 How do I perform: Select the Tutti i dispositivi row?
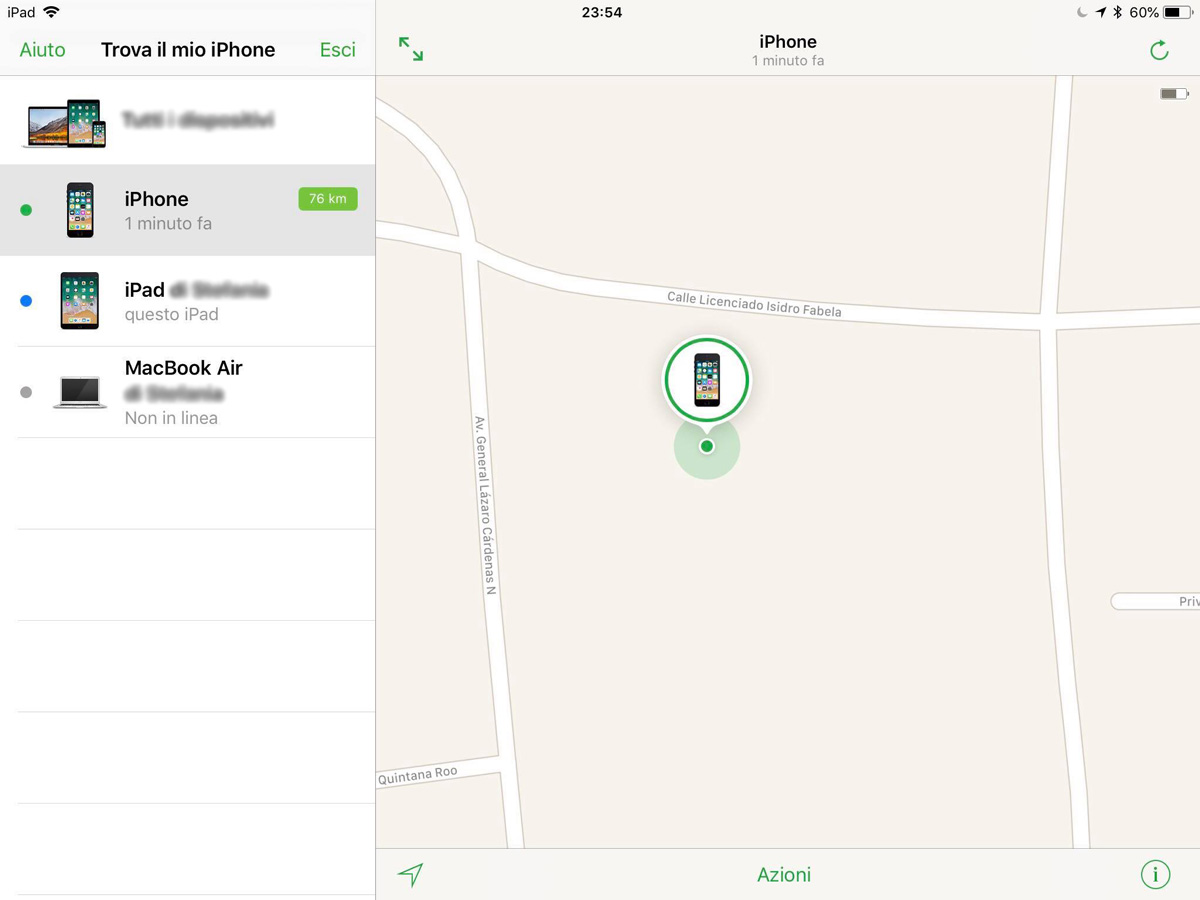[x=188, y=121]
